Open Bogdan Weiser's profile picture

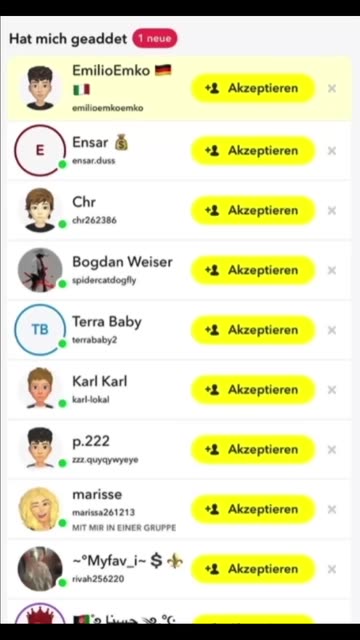(x=40, y=270)
